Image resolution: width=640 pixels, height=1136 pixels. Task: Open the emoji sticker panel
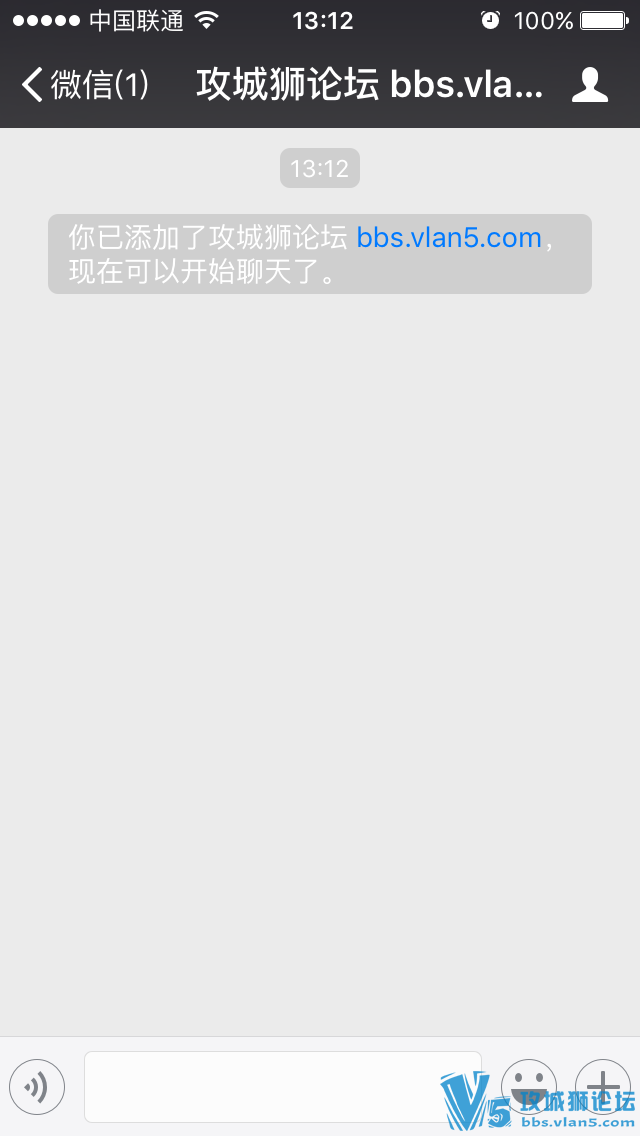coord(528,1085)
